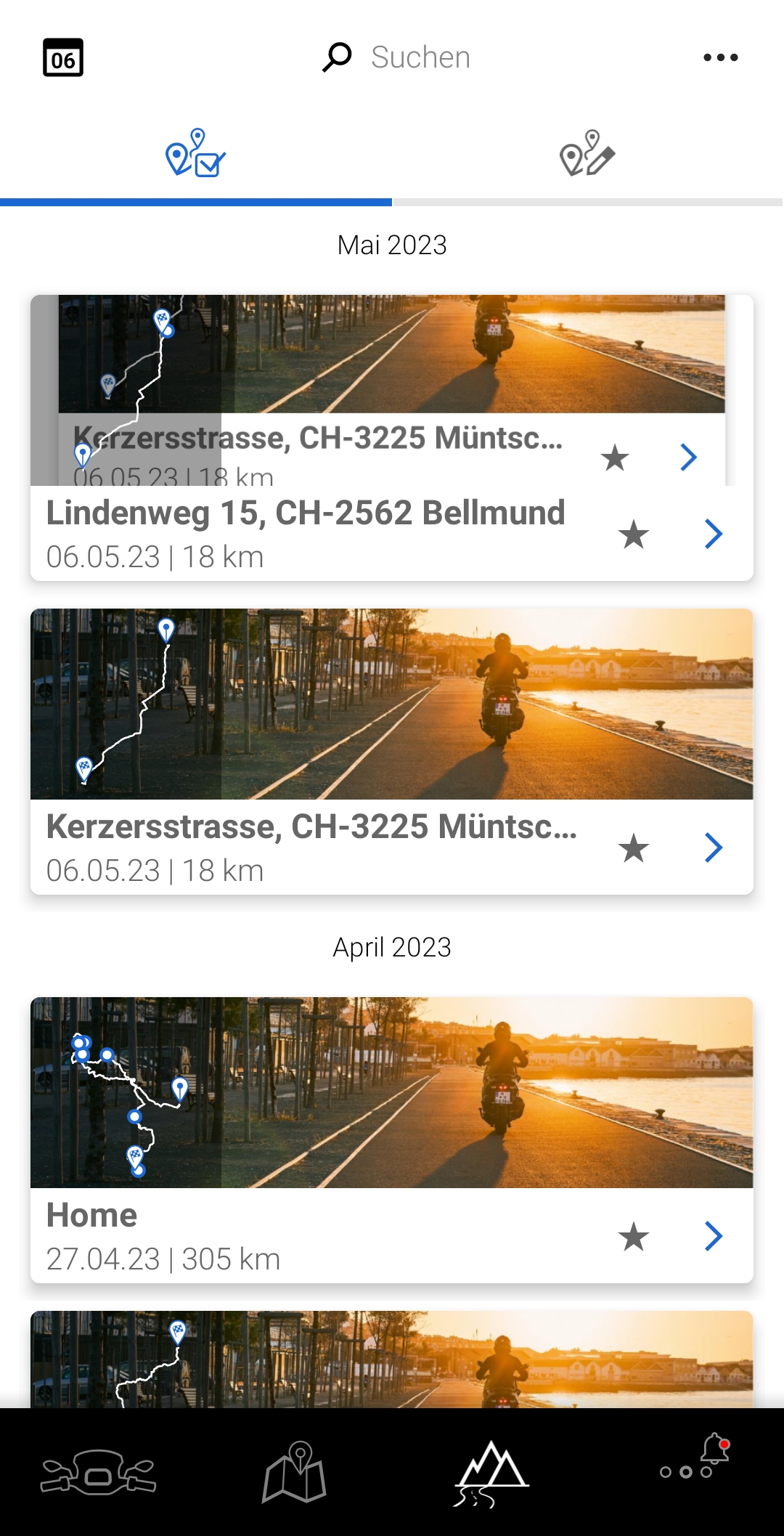Favorite the Lindenweg 15 Bellmund trip
The height and width of the screenshot is (1536, 784).
(x=633, y=535)
